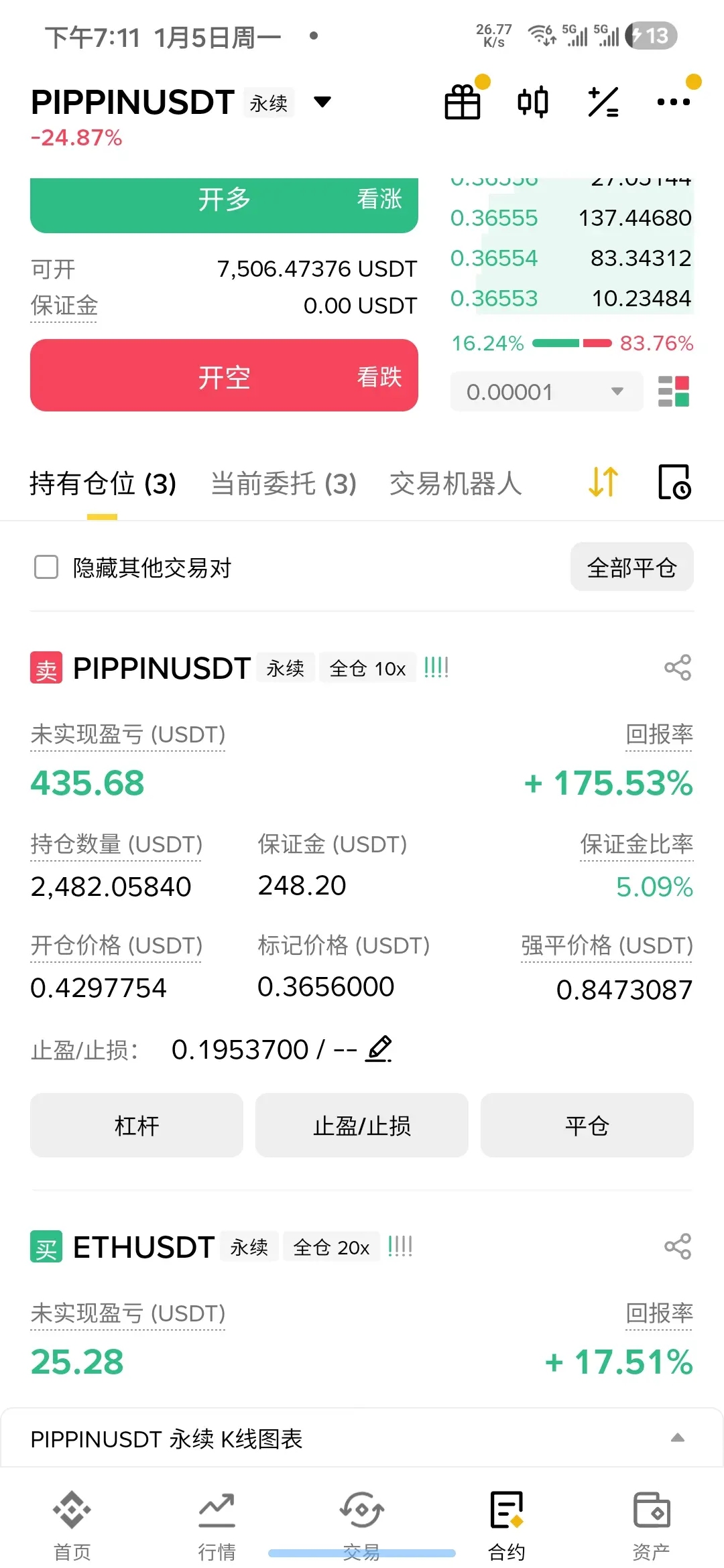Image resolution: width=724 pixels, height=1568 pixels.
Task: Open the calculator icon
Action: (x=603, y=103)
